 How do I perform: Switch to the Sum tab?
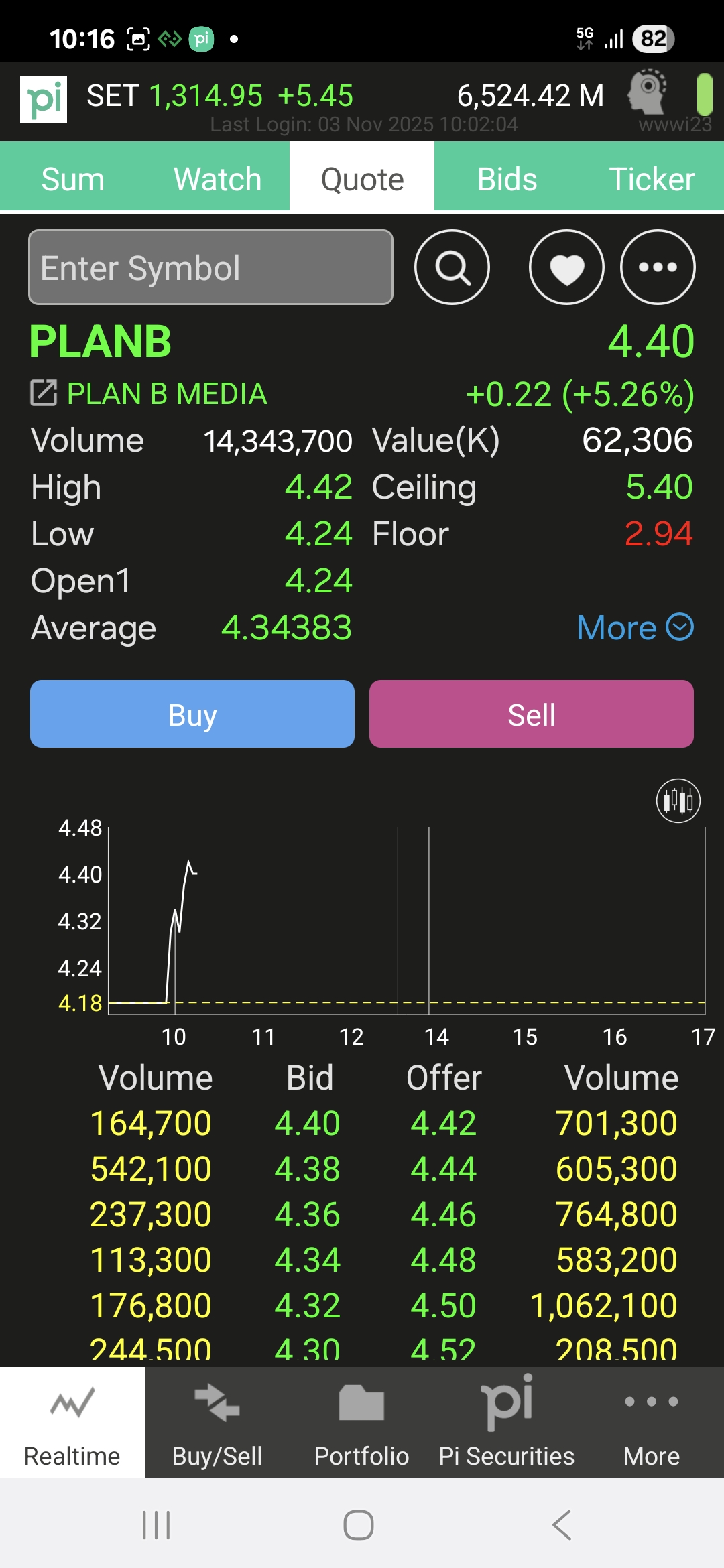pos(72,179)
